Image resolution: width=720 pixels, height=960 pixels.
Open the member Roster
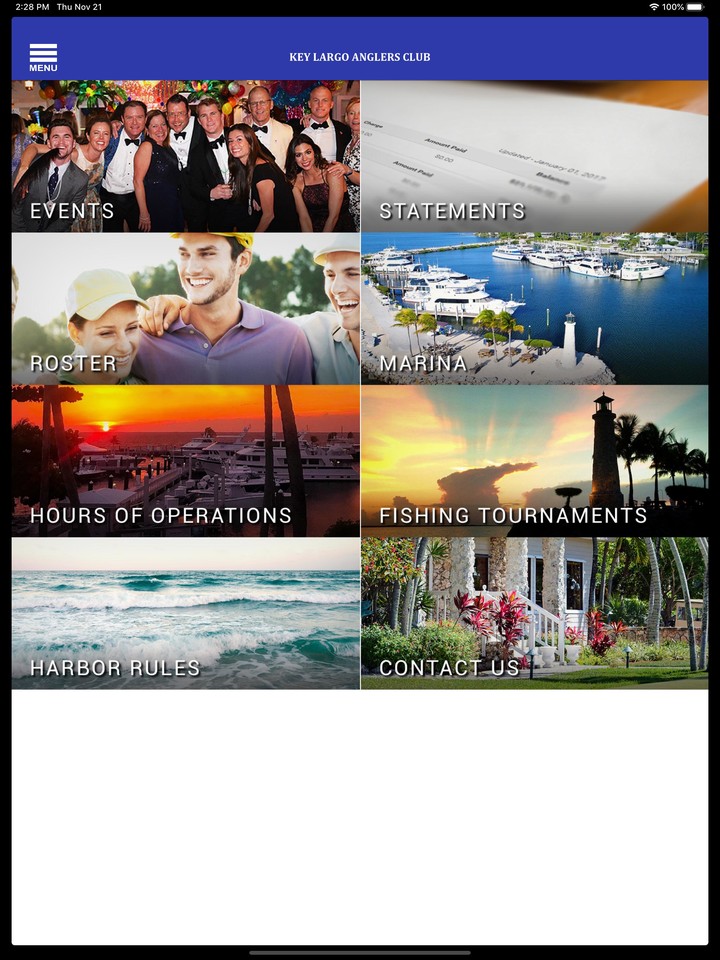coord(185,309)
